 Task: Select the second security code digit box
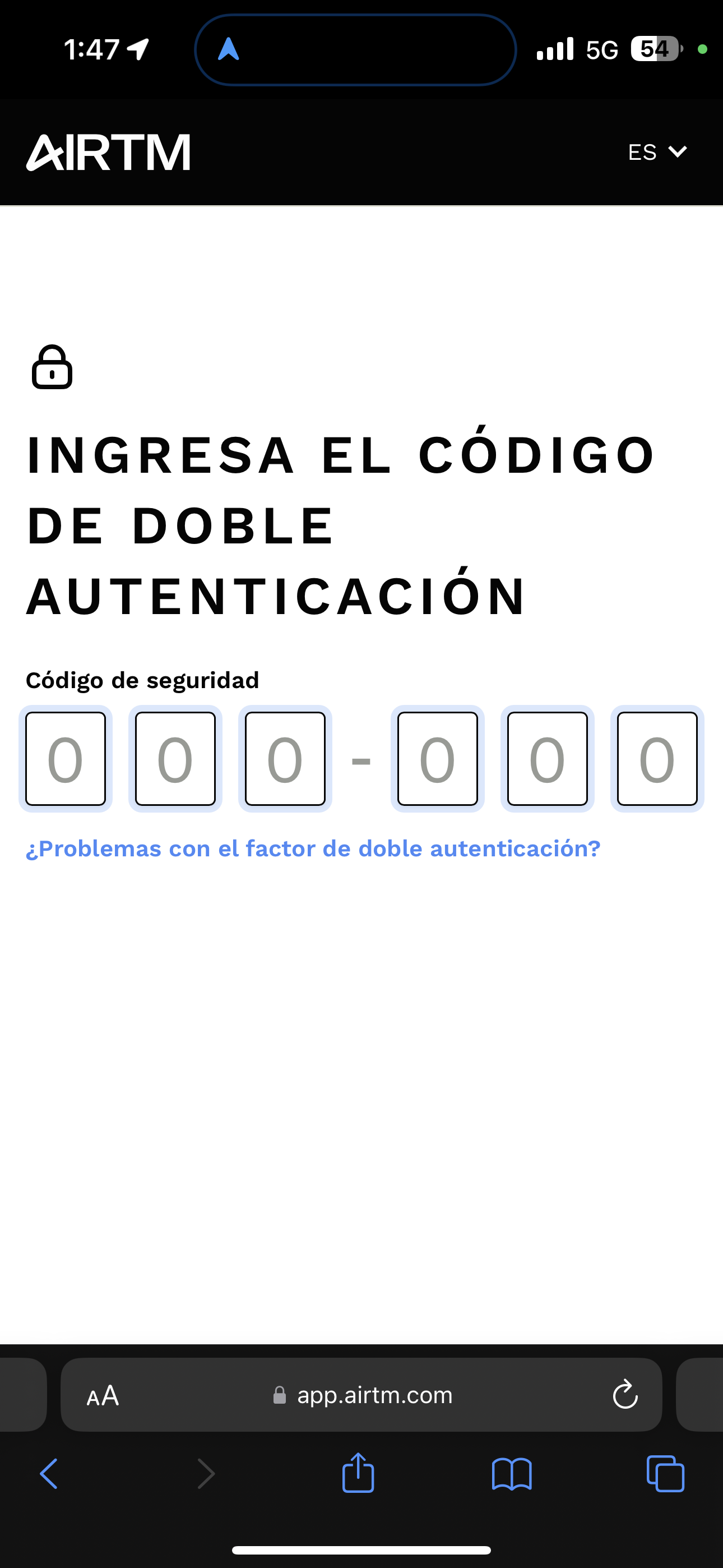pyautogui.click(x=175, y=758)
